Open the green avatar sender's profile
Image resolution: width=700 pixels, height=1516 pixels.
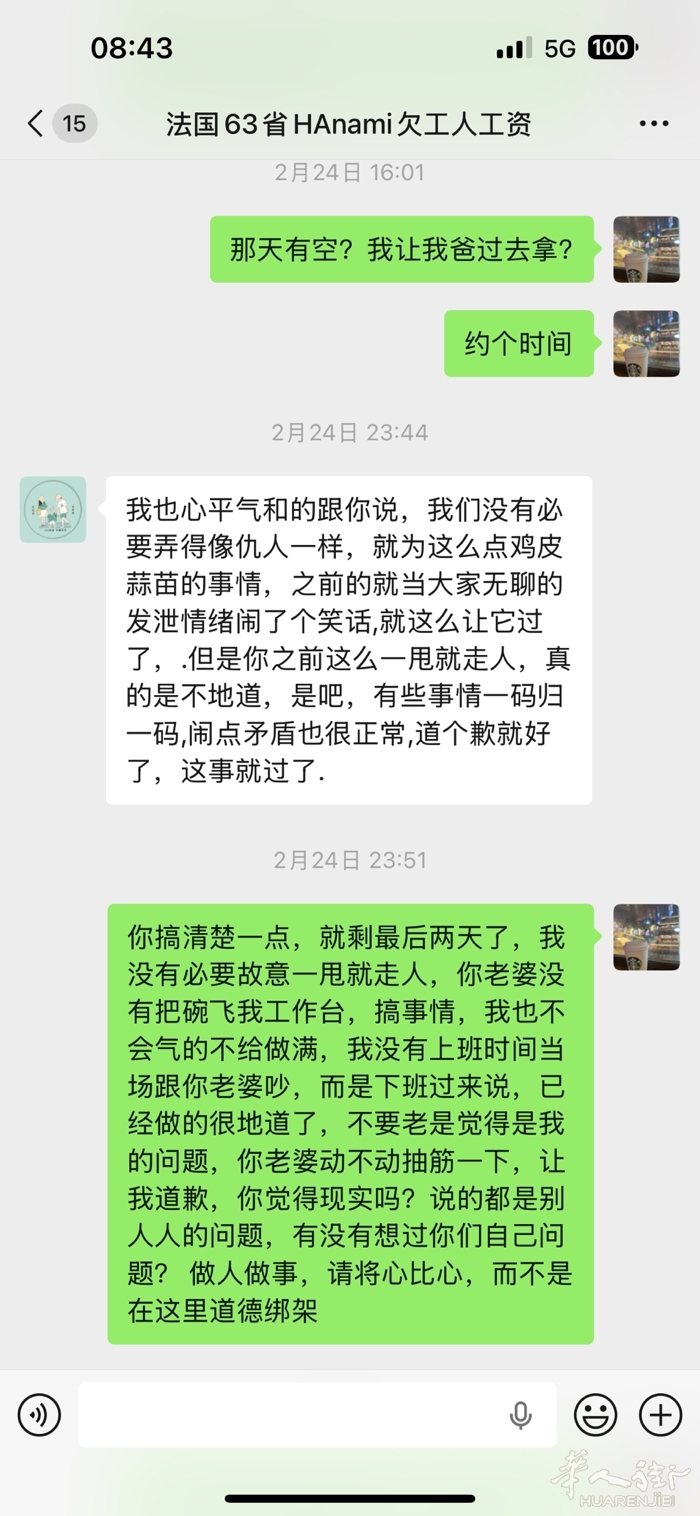(x=53, y=509)
